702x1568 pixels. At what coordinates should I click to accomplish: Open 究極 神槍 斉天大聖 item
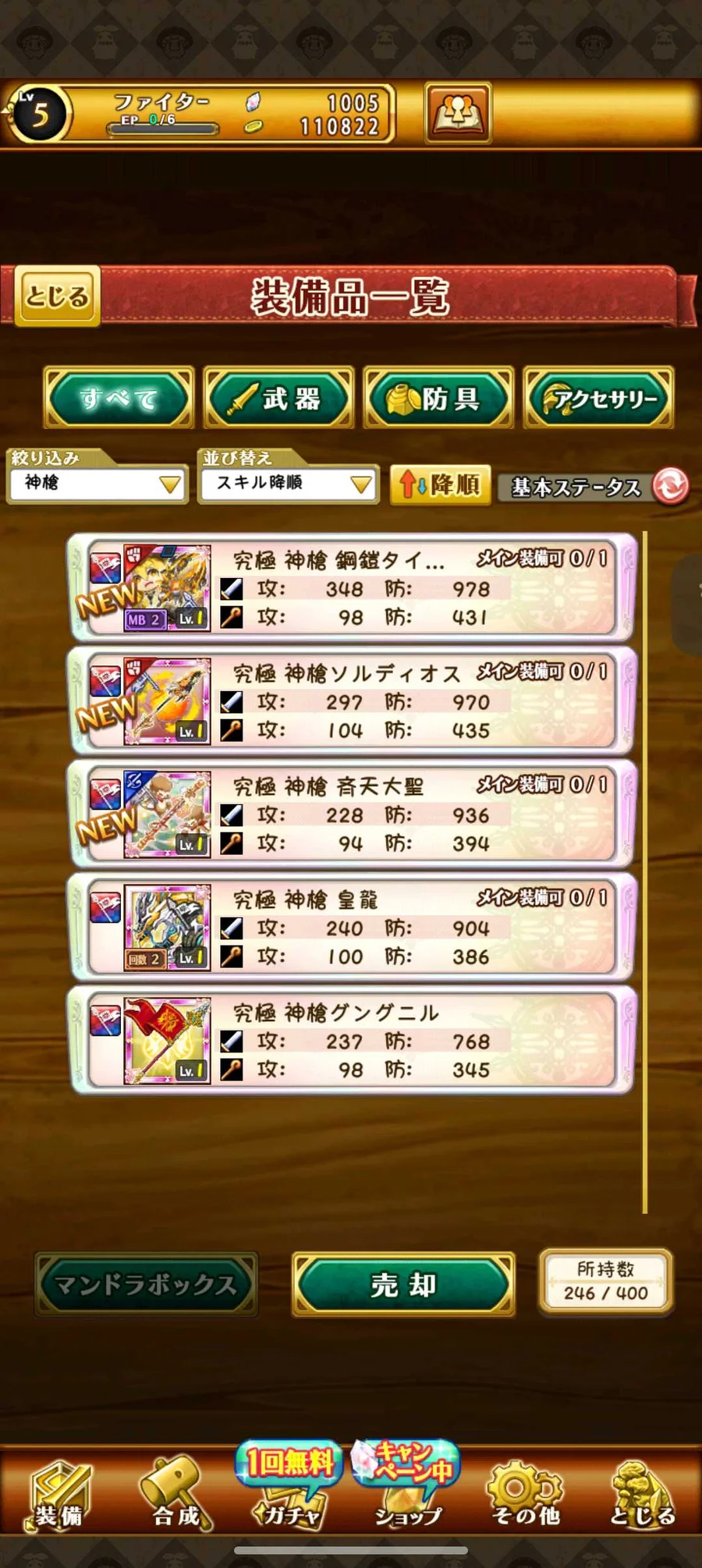351,814
